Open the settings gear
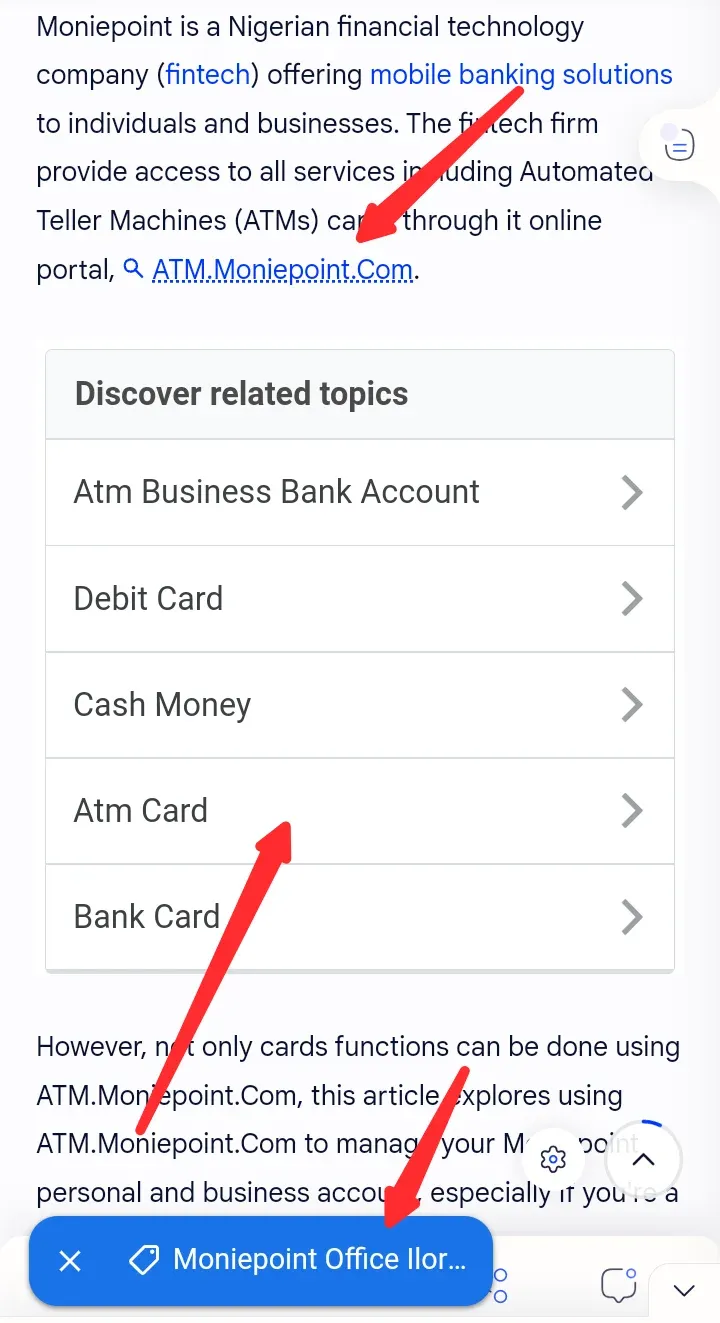This screenshot has width=720, height=1323. [x=553, y=1160]
